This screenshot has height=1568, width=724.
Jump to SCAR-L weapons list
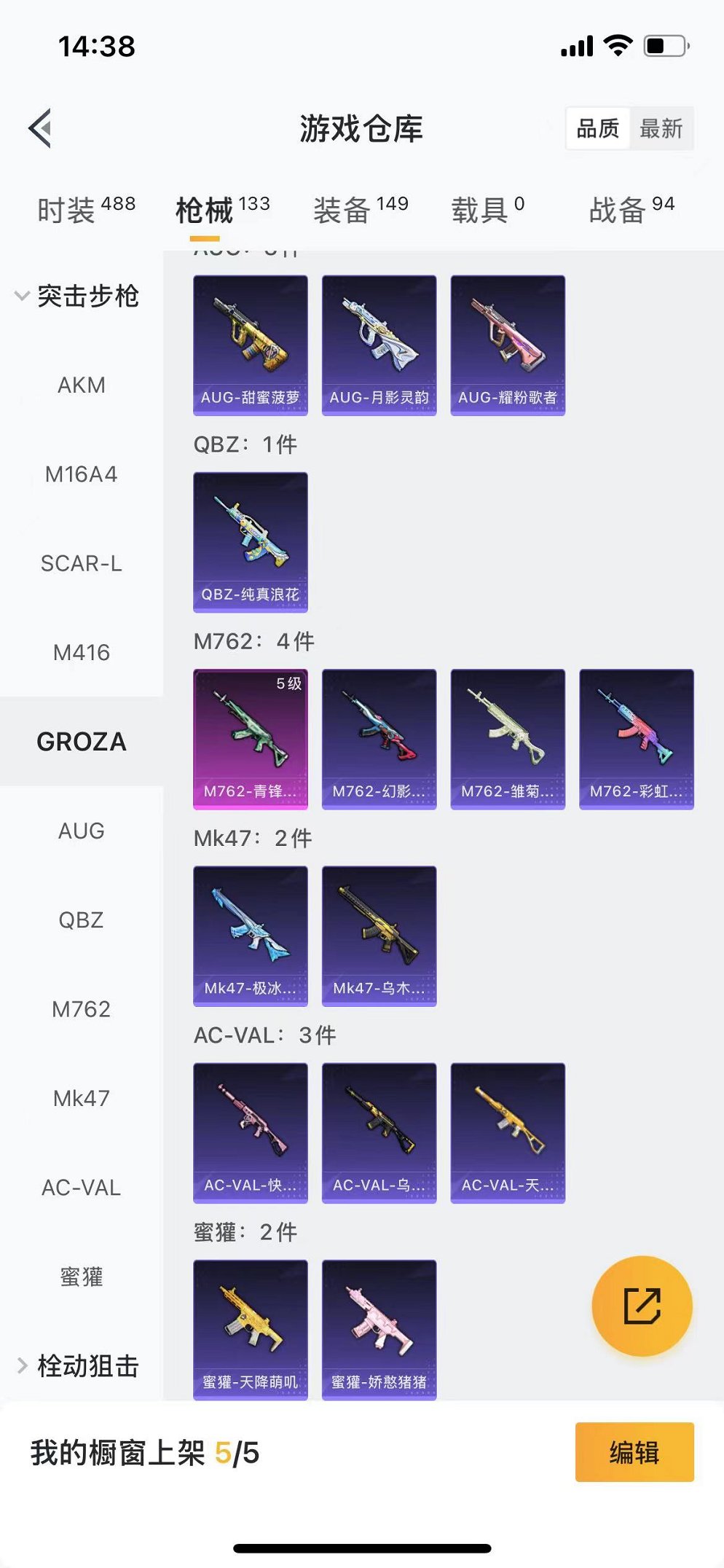(x=82, y=563)
